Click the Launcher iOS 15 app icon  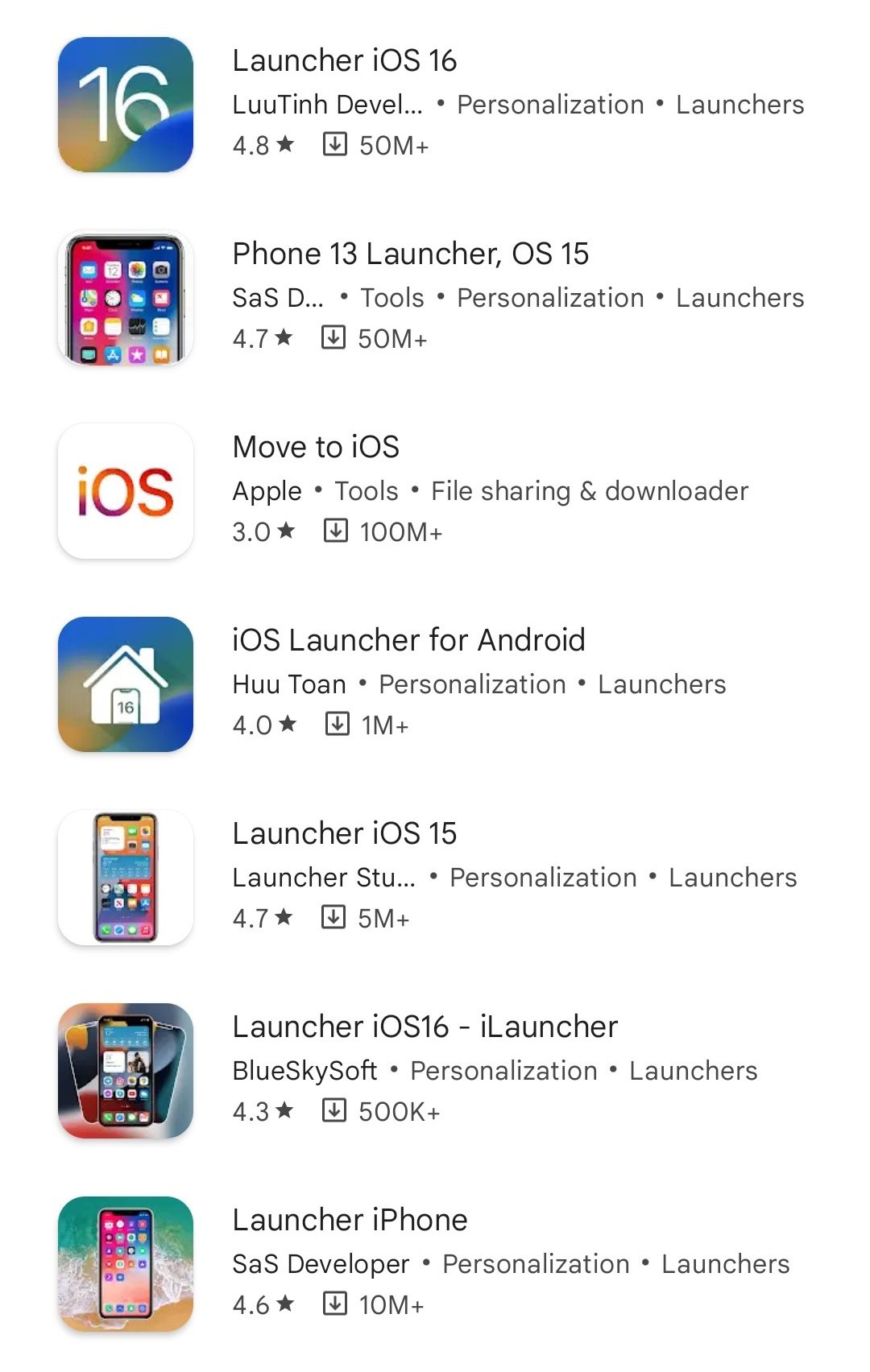pos(124,877)
